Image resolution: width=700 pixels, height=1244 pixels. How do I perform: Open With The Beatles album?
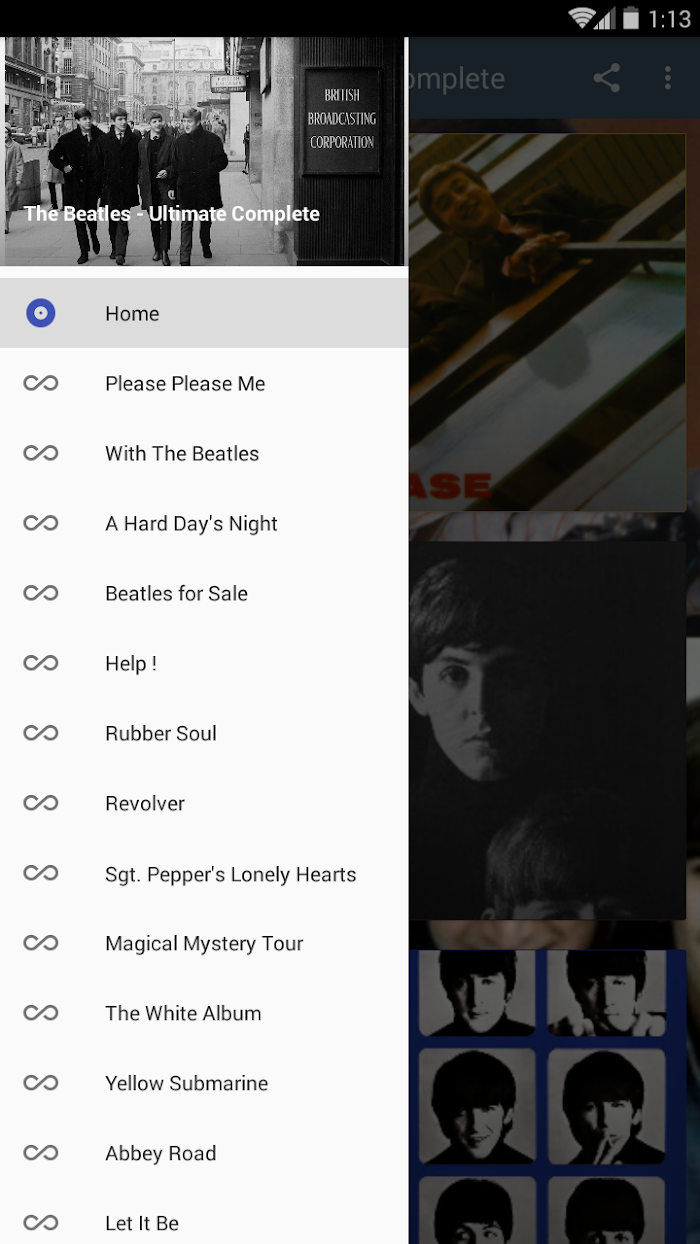coord(204,453)
